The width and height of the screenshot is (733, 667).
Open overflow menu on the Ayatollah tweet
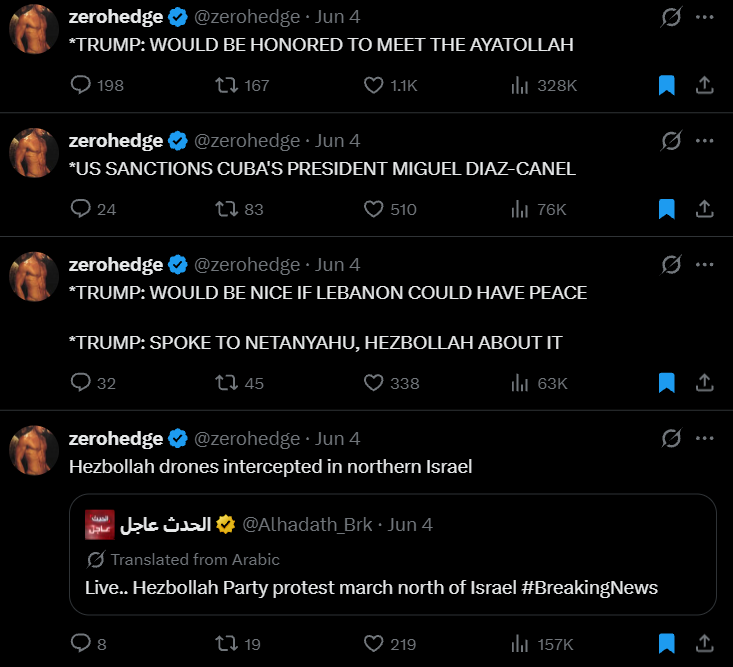(x=704, y=17)
